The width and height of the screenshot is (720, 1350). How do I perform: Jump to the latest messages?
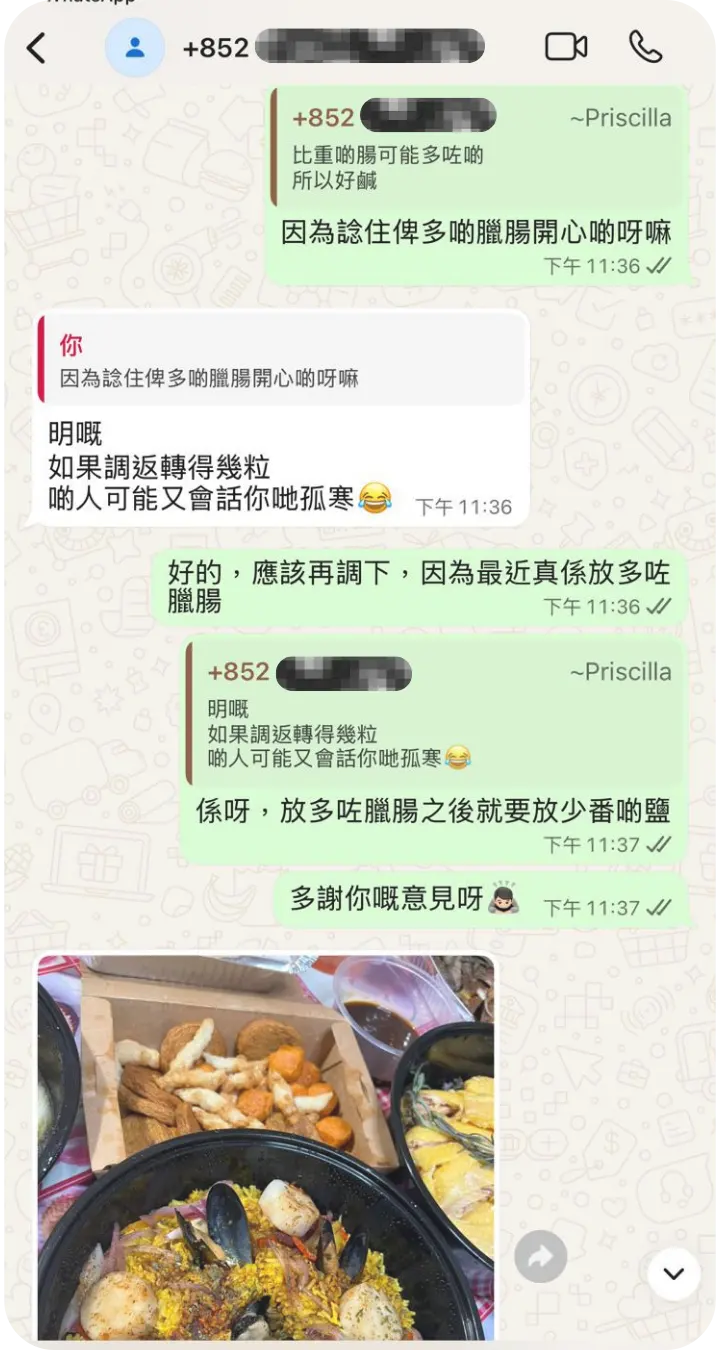point(673,1273)
